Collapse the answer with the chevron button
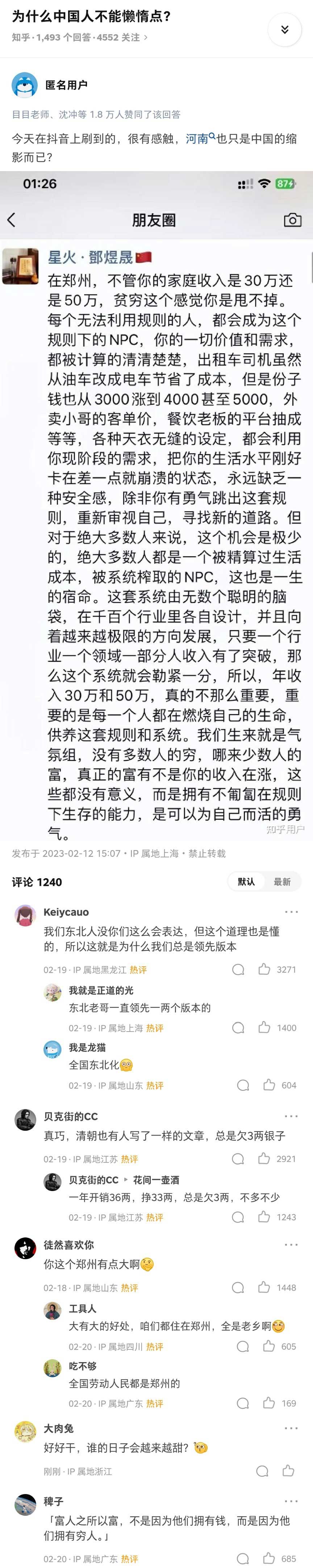Viewport: 313px width, 1568px height. pos(284,29)
